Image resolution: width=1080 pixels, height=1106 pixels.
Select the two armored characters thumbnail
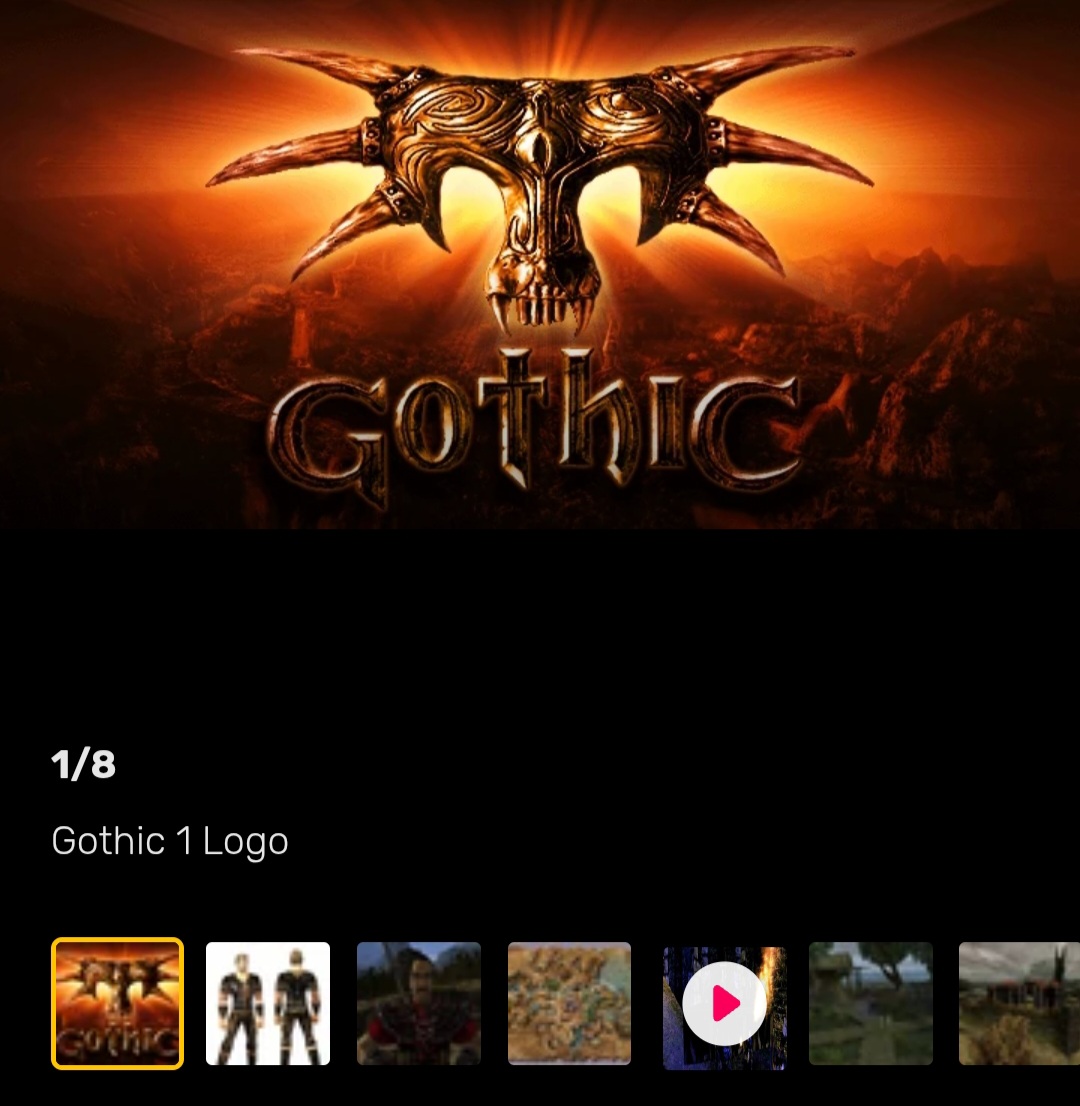268,1003
